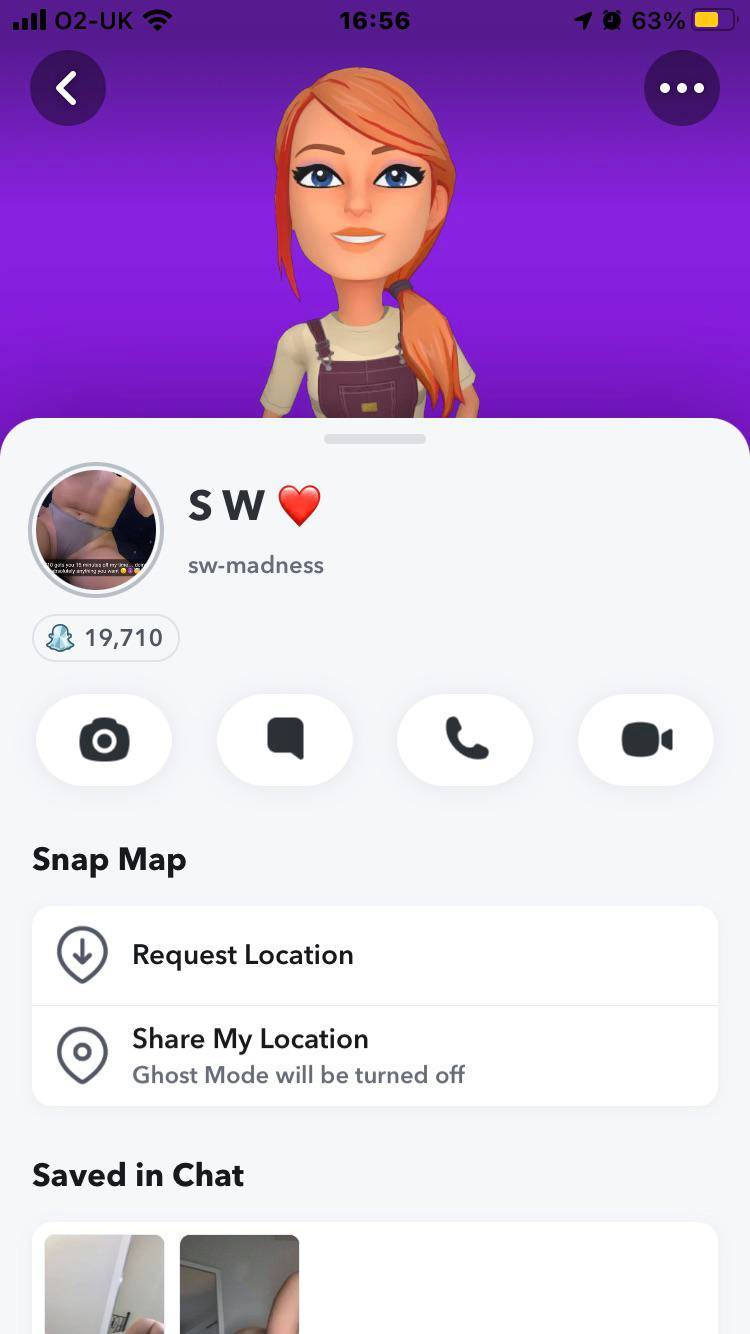Image resolution: width=750 pixels, height=1334 pixels.
Task: Start a voice call with S W
Action: point(465,740)
